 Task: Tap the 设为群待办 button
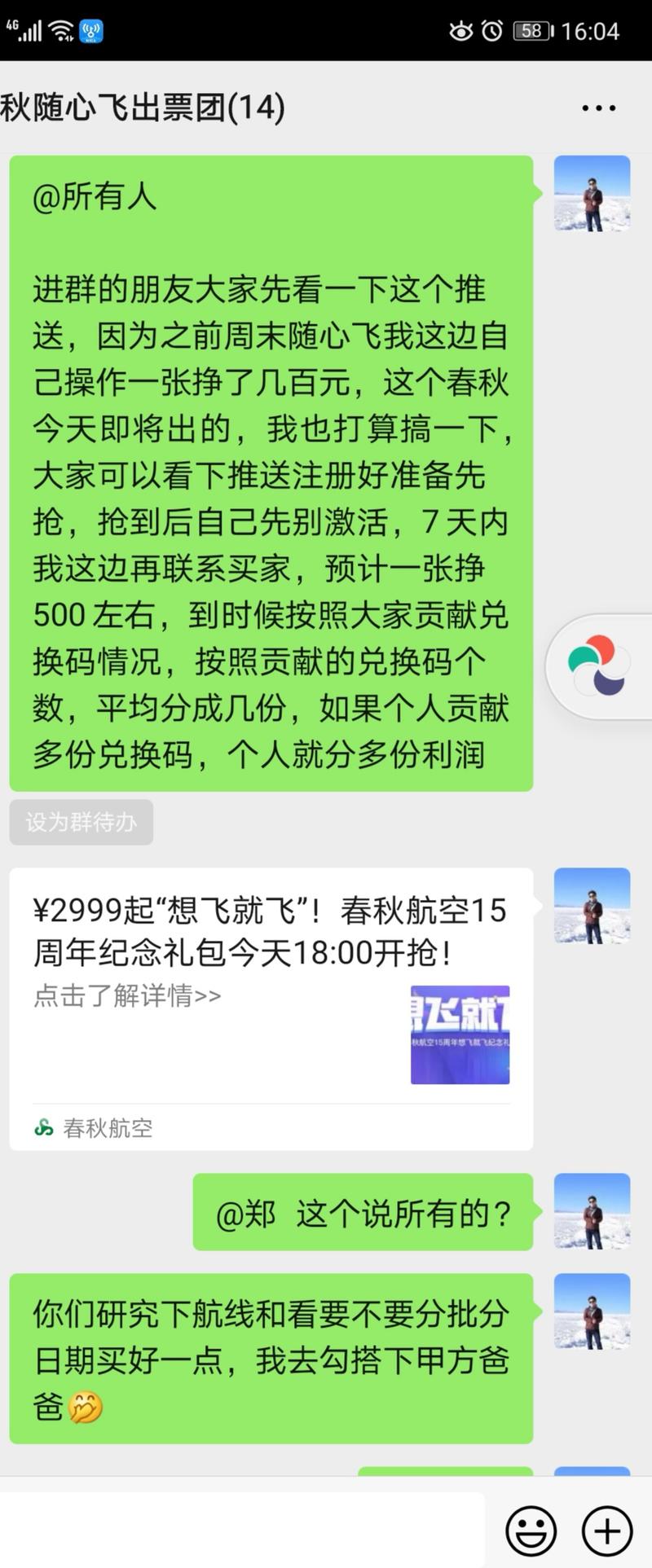81,823
